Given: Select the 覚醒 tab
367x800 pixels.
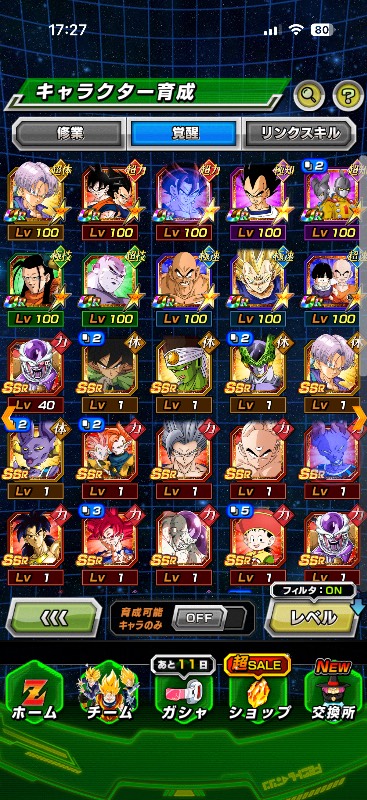Looking at the screenshot, I should click(184, 133).
